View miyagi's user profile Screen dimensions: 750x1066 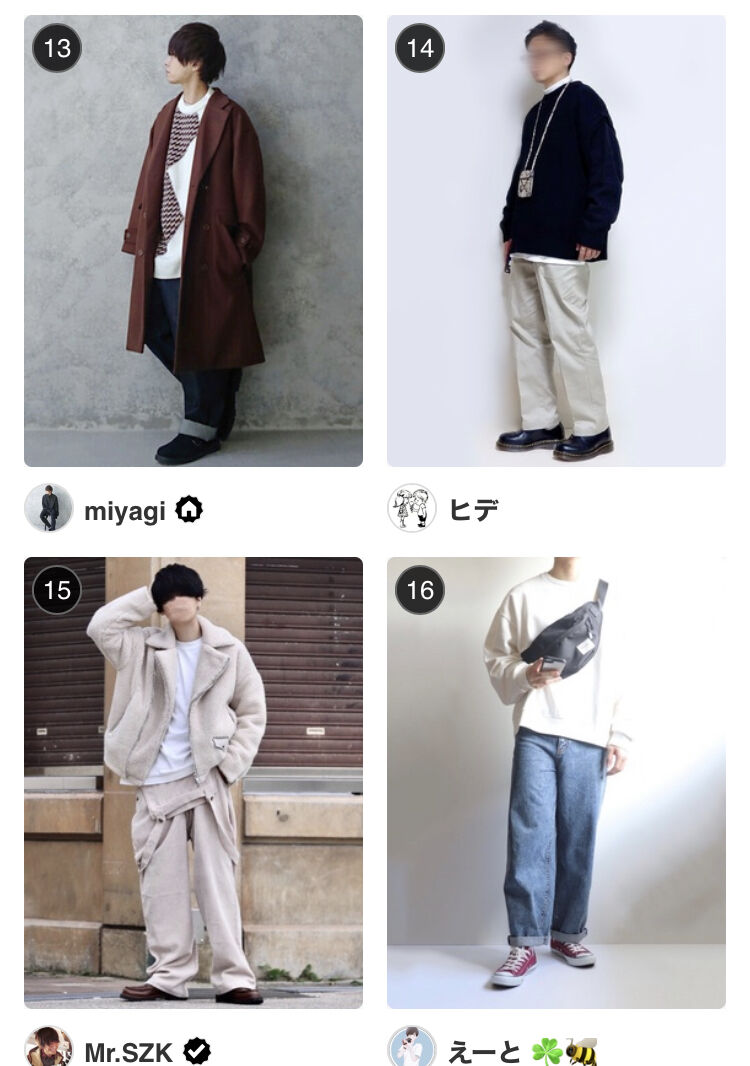tap(124, 510)
